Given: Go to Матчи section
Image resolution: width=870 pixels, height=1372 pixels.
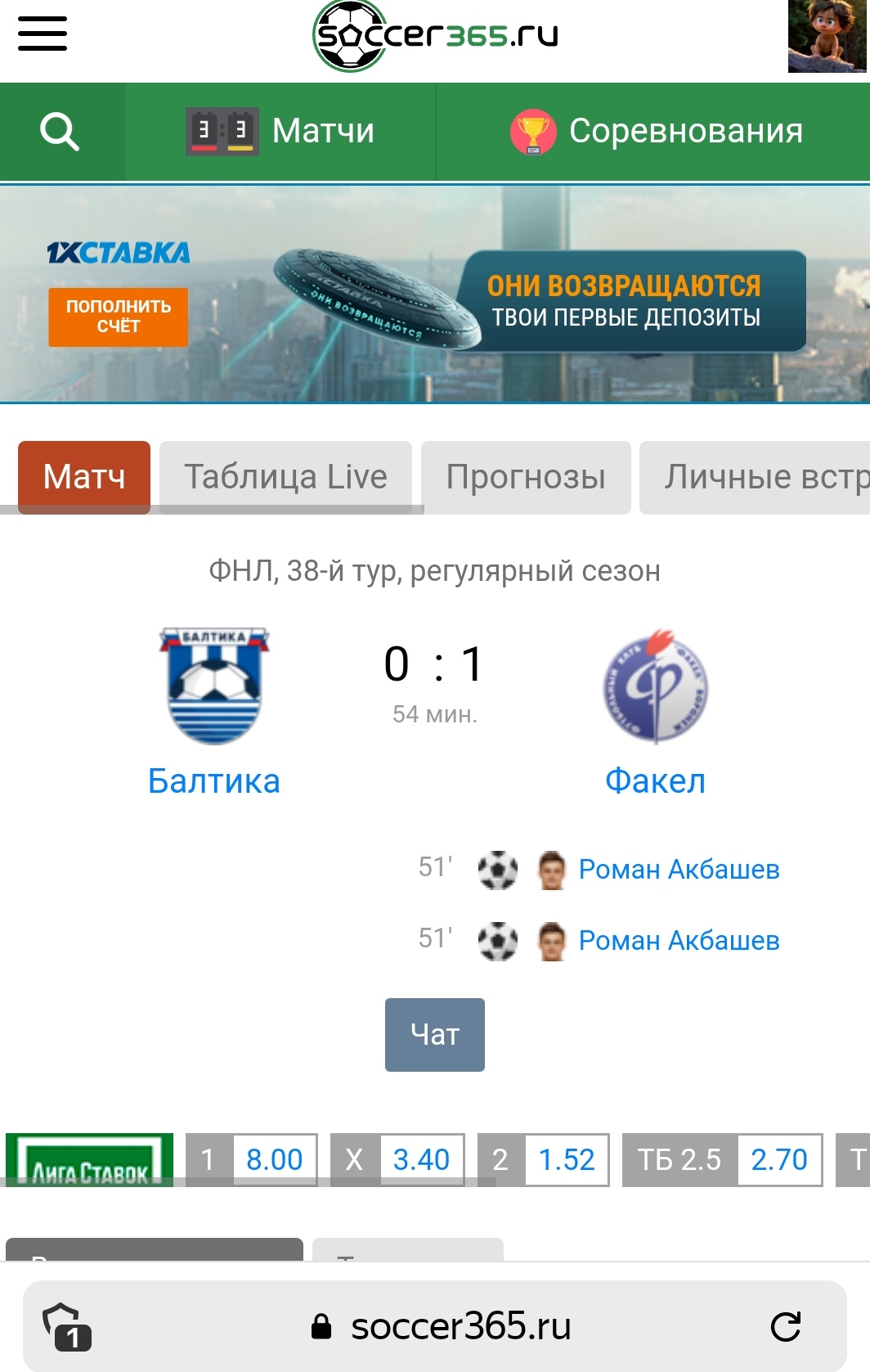Looking at the screenshot, I should tap(280, 131).
